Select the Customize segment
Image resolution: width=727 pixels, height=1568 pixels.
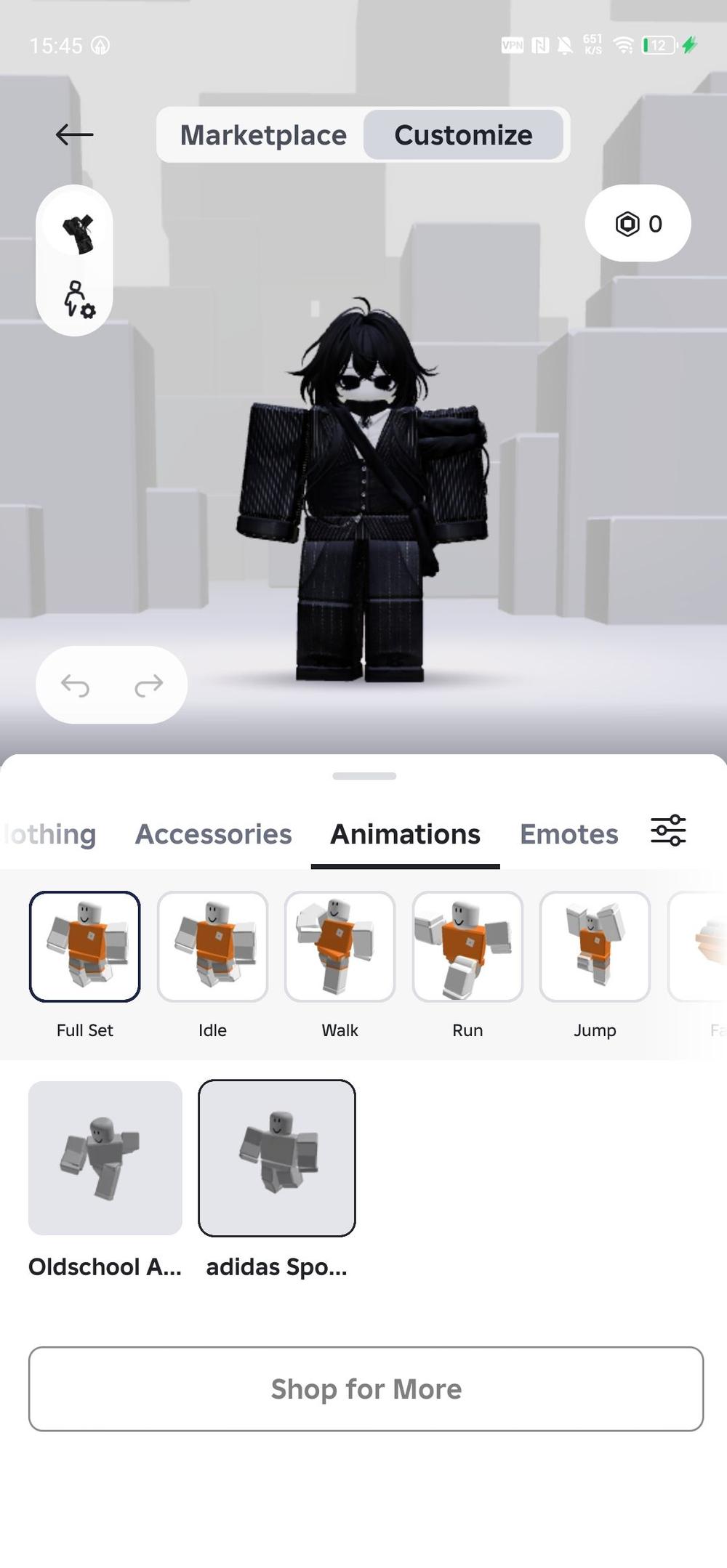463,135
